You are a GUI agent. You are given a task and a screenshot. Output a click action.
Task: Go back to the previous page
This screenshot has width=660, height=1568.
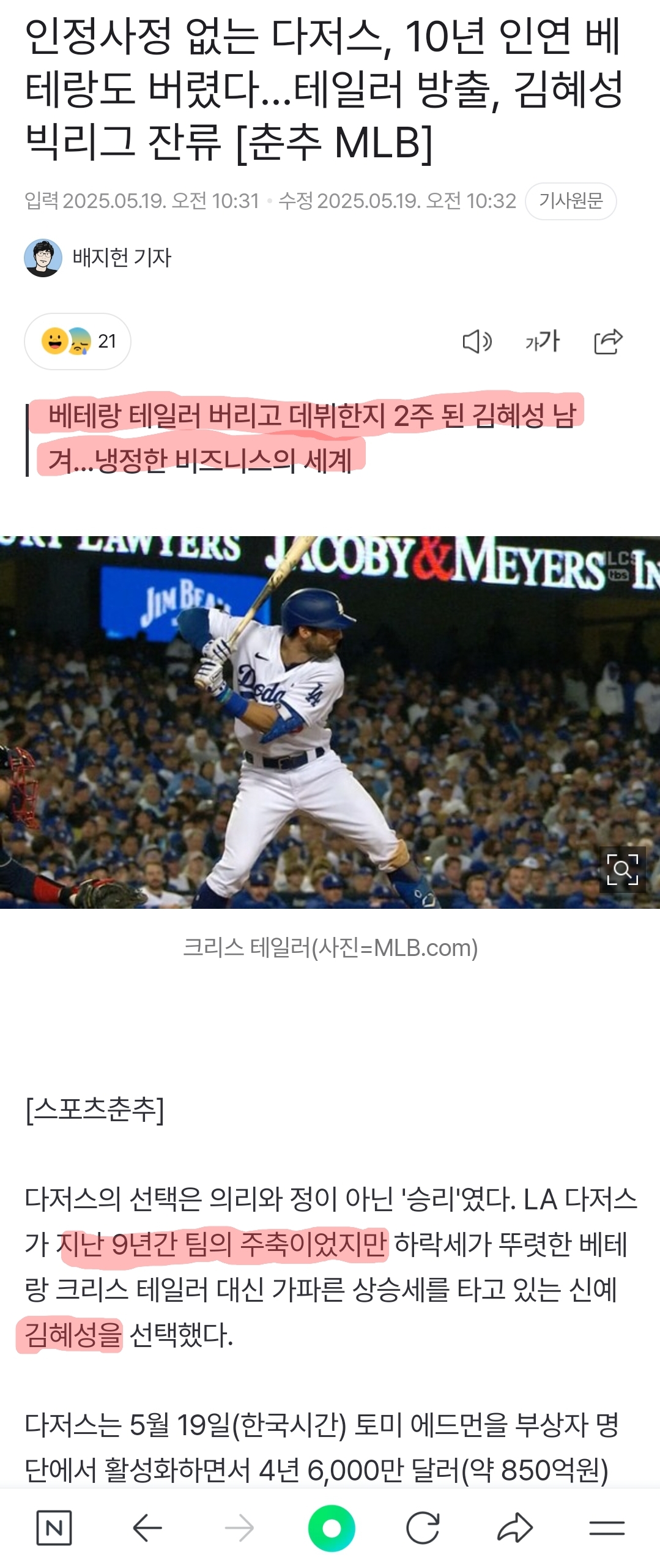pyautogui.click(x=147, y=1528)
